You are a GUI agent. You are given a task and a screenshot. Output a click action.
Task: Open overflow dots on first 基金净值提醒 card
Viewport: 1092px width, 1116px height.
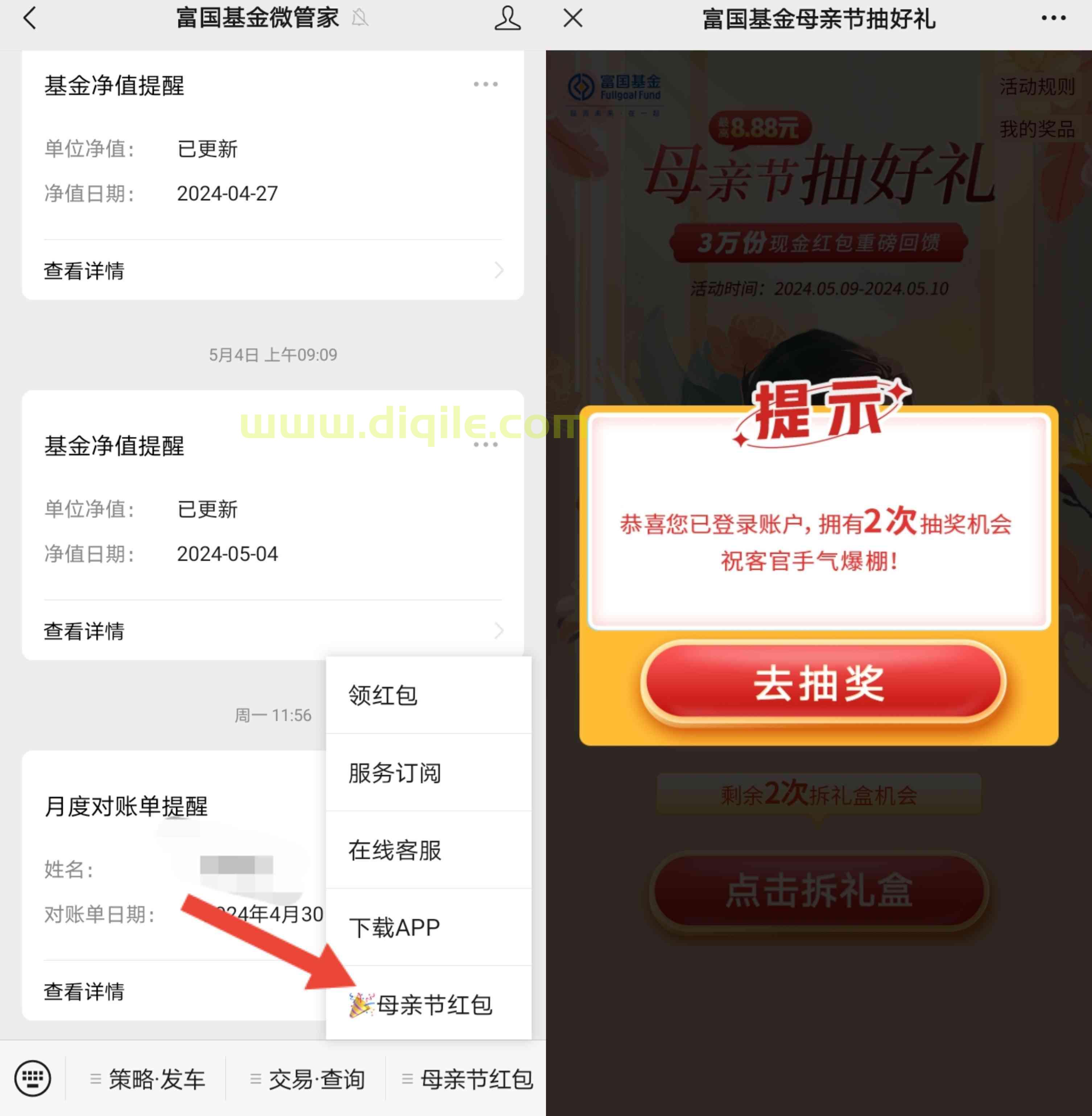485,85
